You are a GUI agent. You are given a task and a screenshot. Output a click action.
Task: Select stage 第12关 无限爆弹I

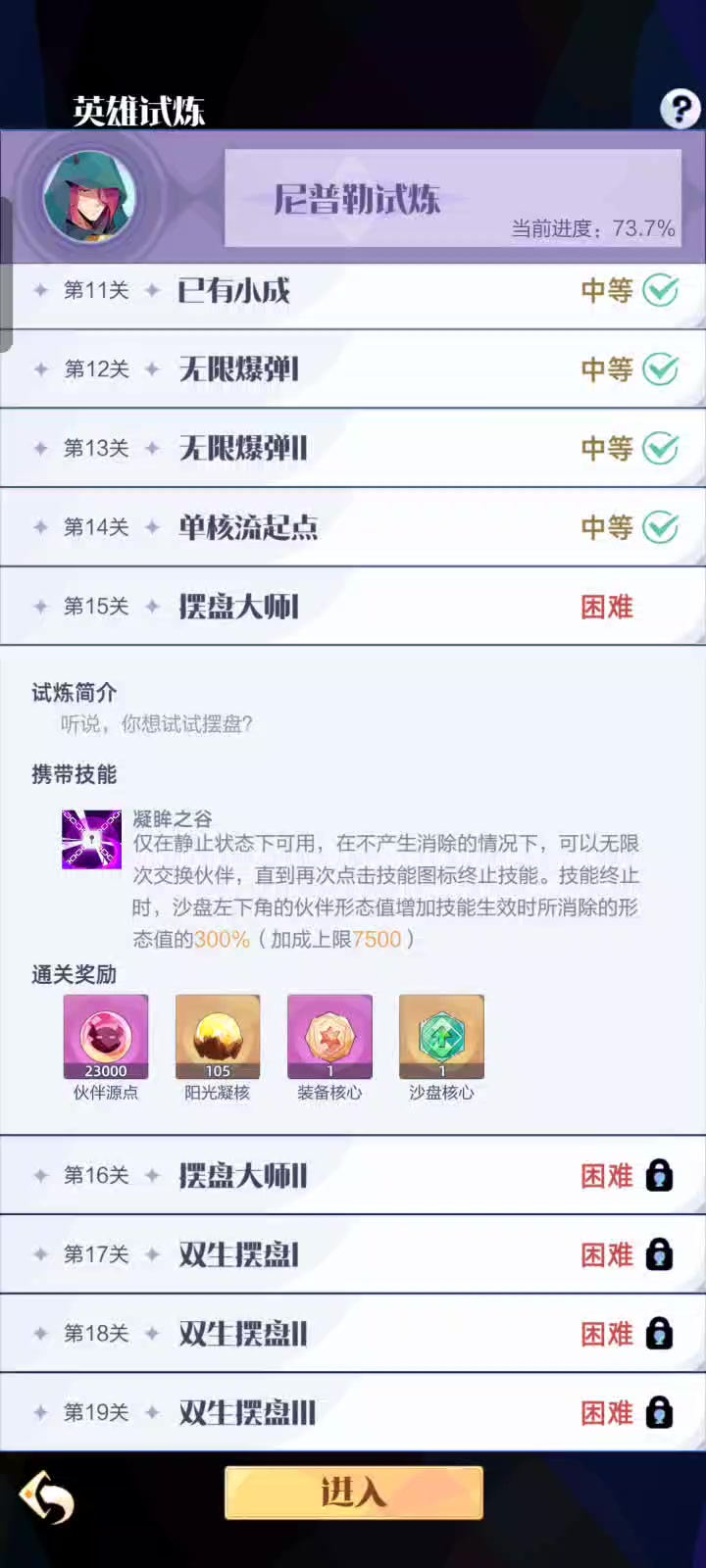click(353, 369)
